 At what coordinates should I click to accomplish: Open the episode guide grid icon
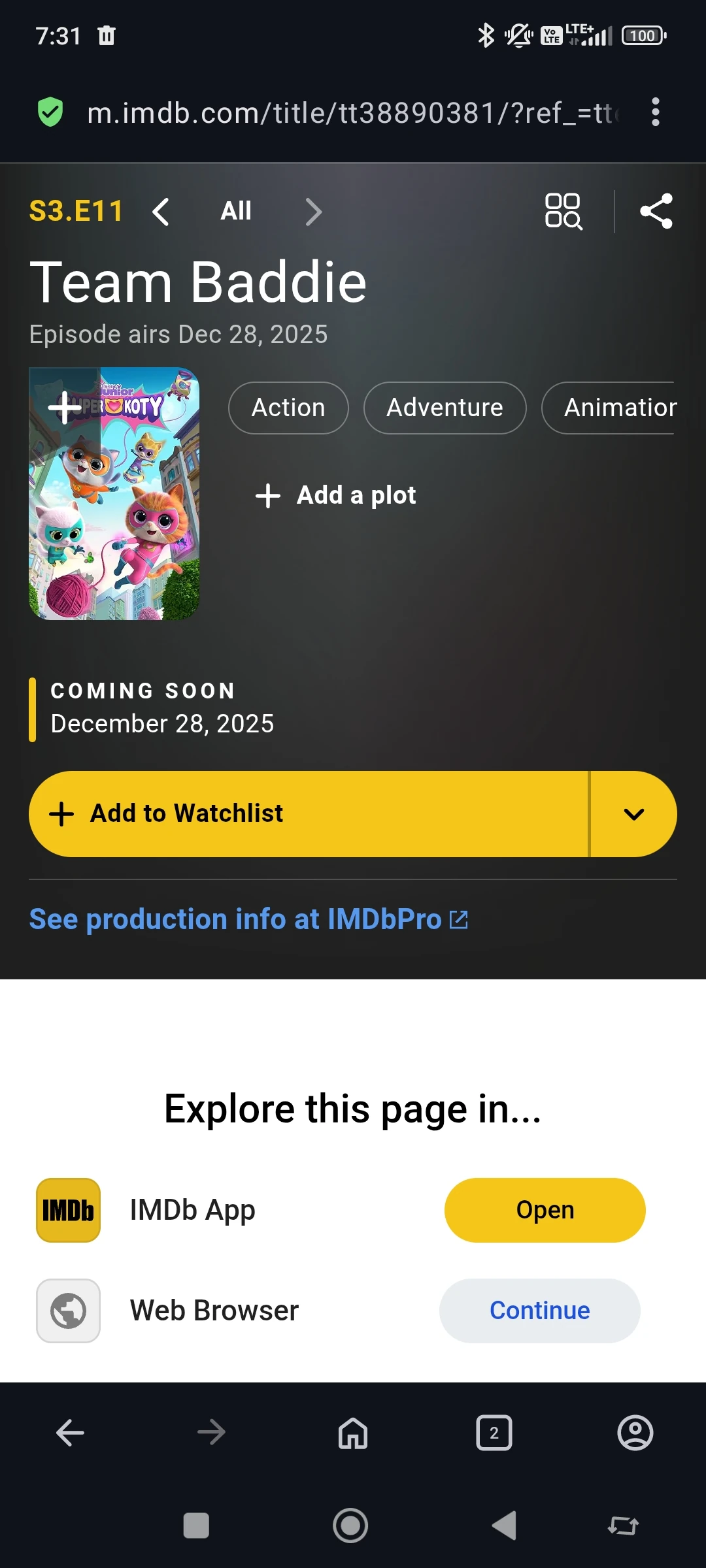pyautogui.click(x=562, y=211)
